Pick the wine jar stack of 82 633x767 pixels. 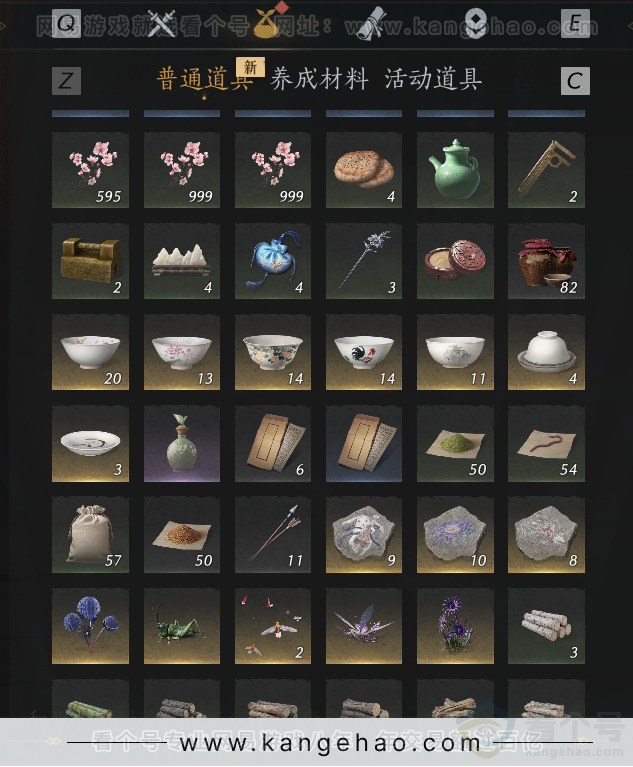point(546,261)
